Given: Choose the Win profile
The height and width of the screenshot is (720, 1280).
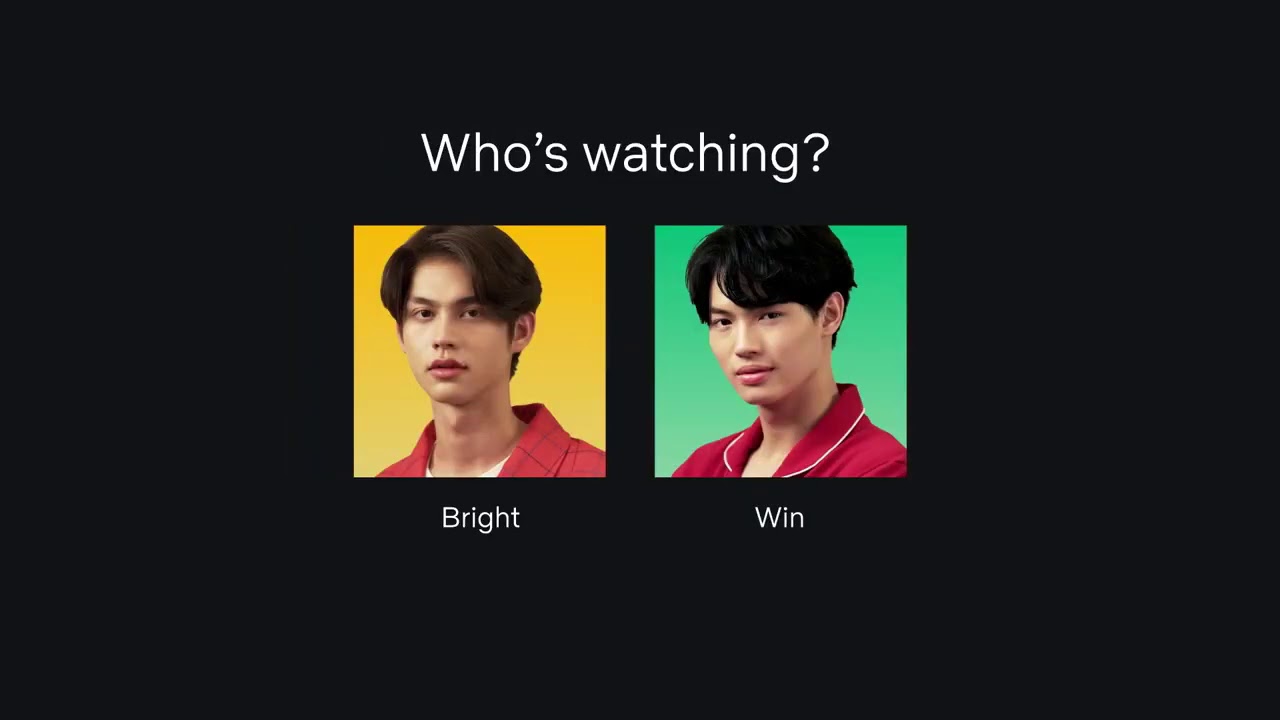Looking at the screenshot, I should pos(780,351).
